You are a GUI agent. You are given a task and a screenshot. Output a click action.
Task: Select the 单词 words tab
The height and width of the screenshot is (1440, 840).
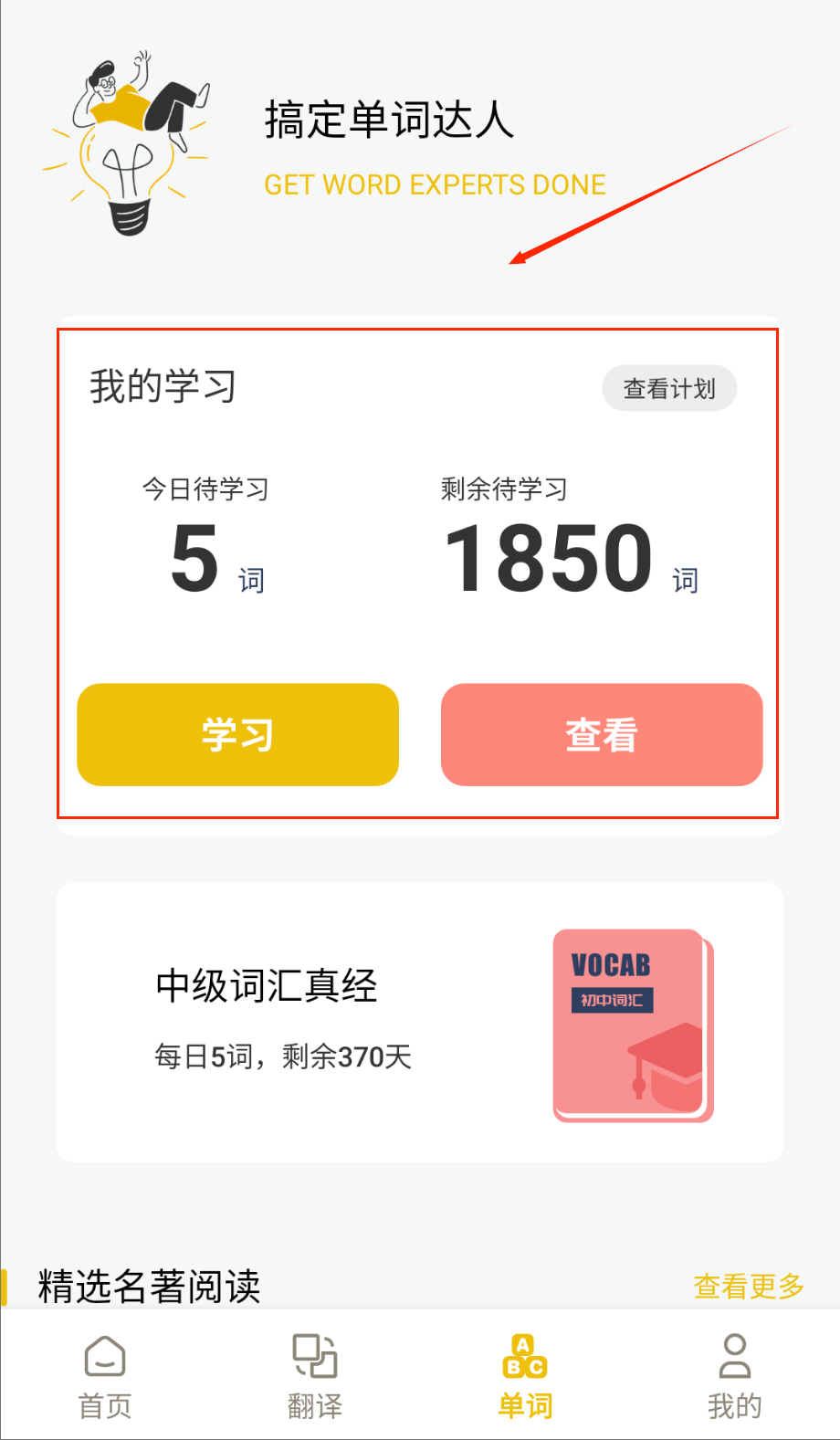(x=525, y=1377)
